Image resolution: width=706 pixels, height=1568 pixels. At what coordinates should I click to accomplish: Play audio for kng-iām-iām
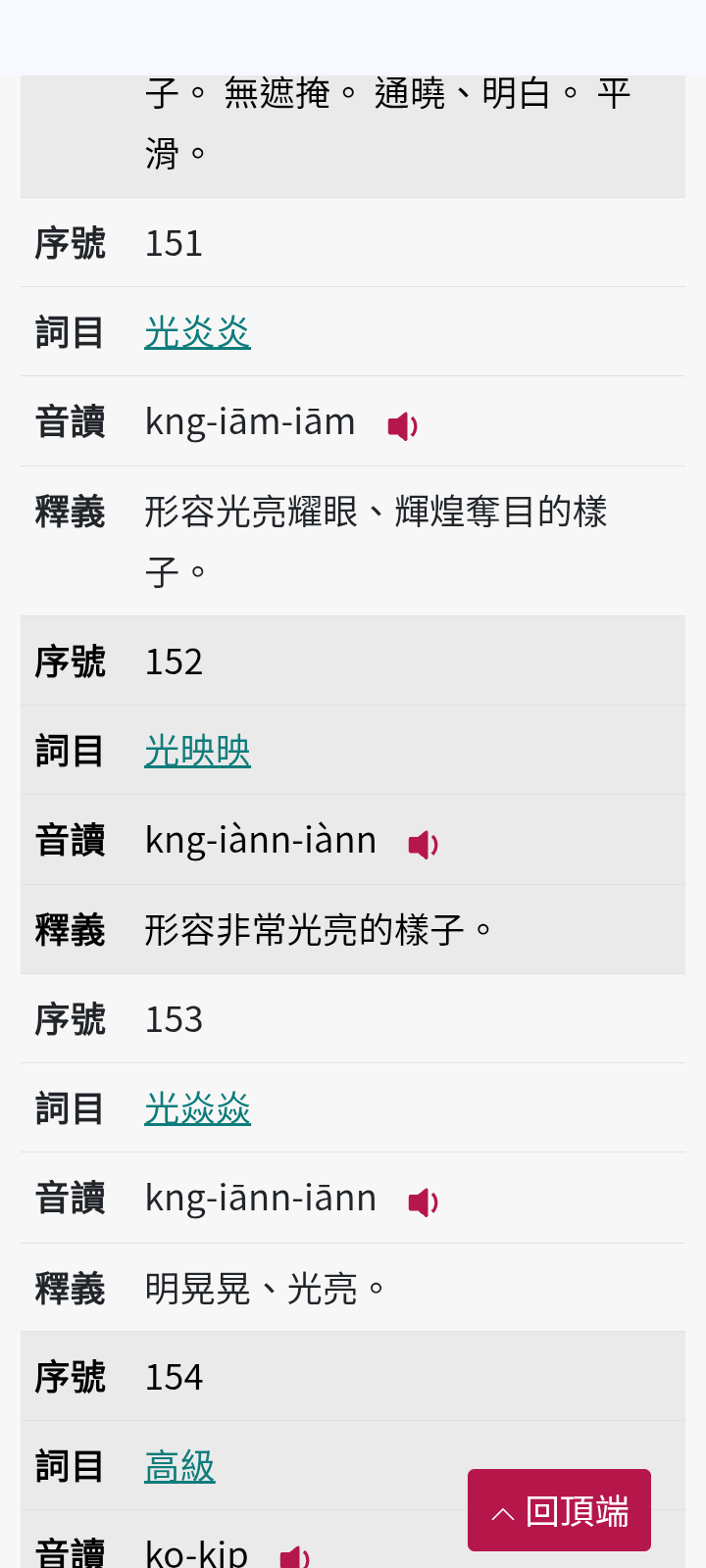pyautogui.click(x=402, y=426)
